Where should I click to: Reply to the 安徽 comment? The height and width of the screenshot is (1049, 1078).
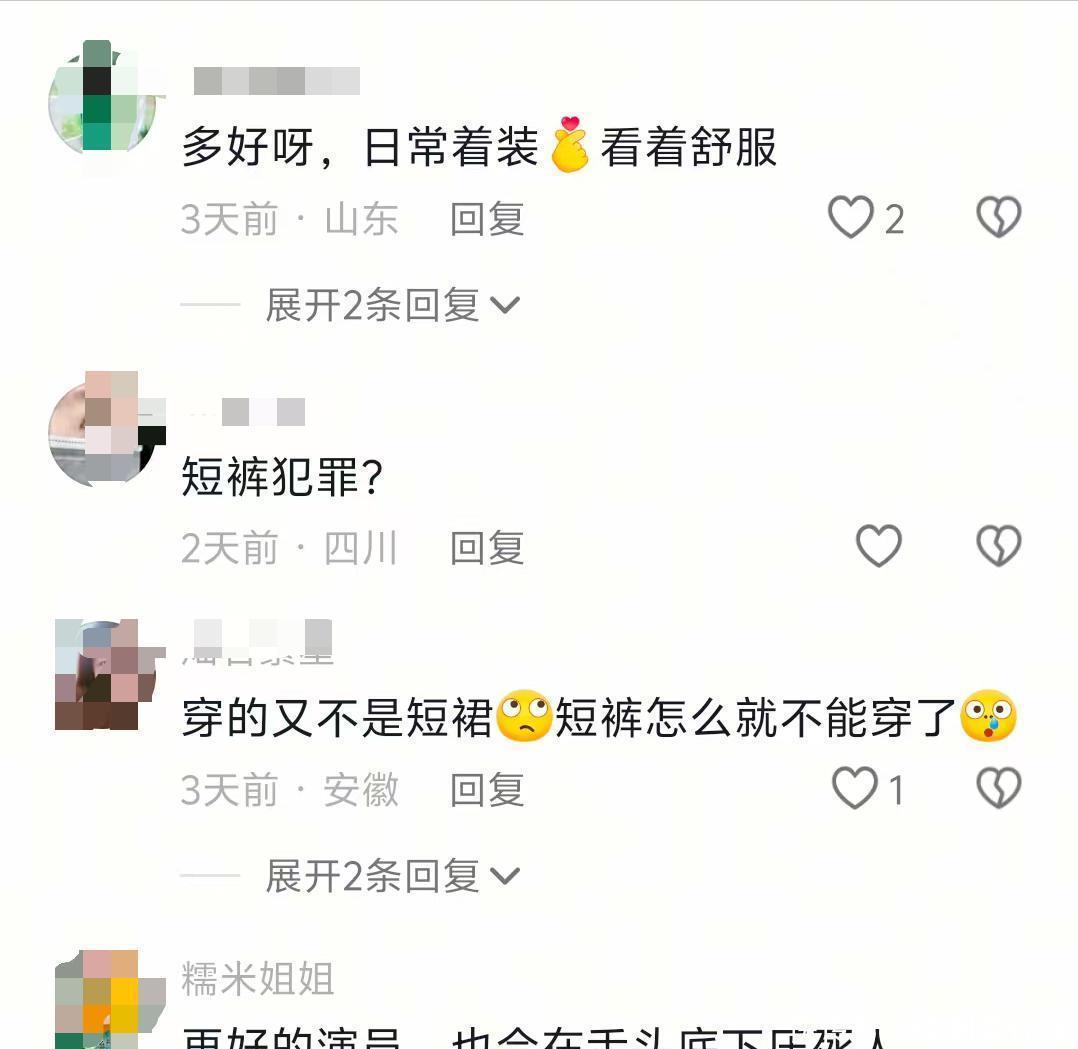(487, 791)
